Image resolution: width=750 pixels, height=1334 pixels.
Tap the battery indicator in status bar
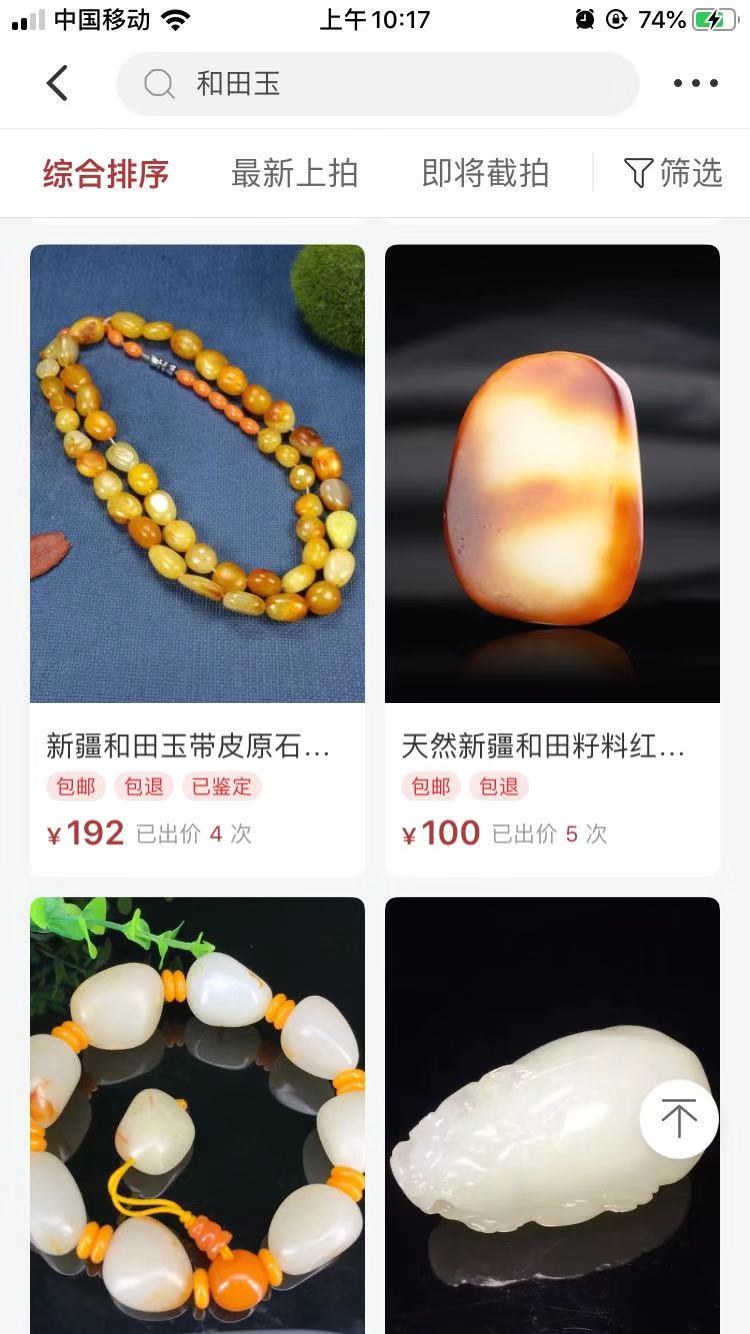[x=716, y=17]
